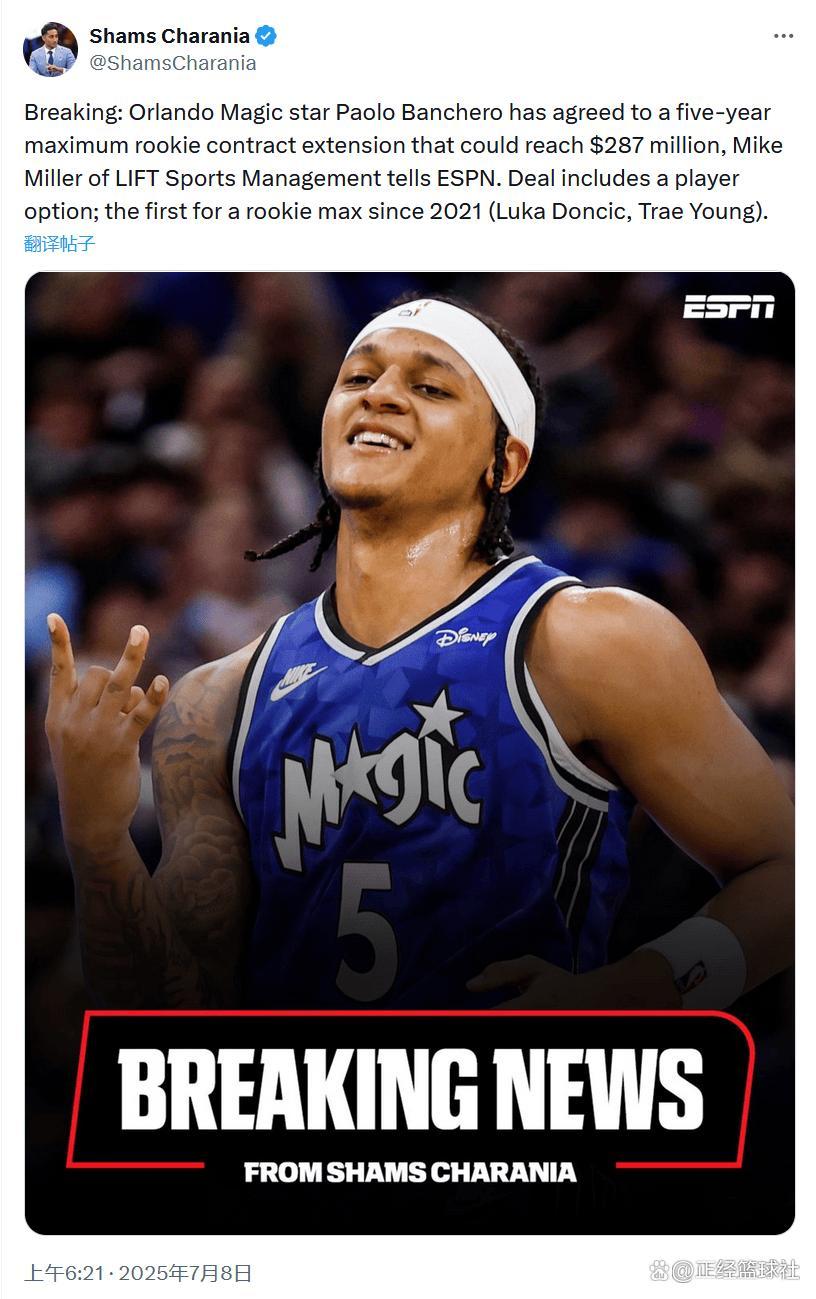Tap the Shams Charania display name
The height and width of the screenshot is (1299, 816).
pyautogui.click(x=169, y=36)
